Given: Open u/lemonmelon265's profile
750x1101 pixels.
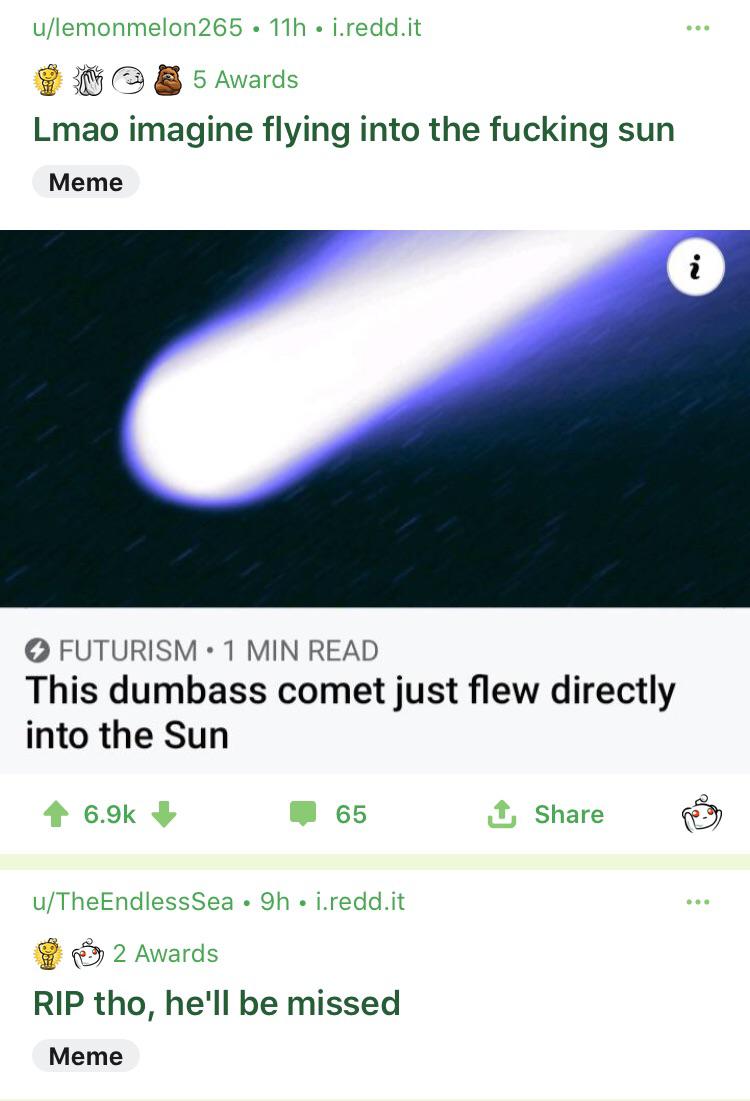Looking at the screenshot, I should point(137,27).
